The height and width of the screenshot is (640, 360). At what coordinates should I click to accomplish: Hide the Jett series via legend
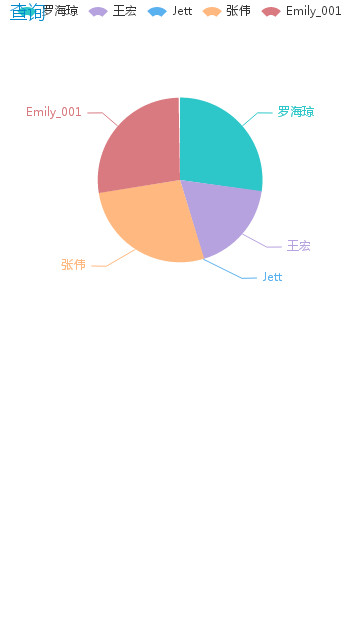[x=170, y=11]
